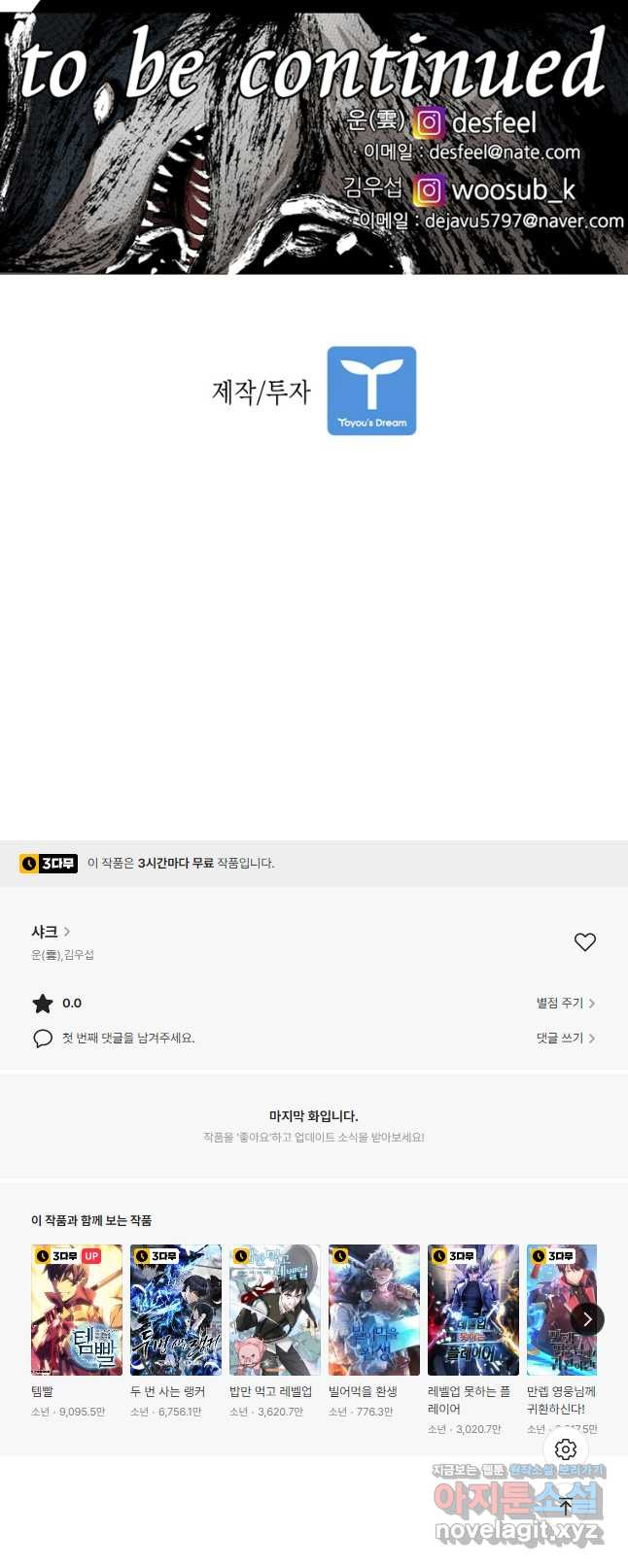Open the 빌어먹을 환생 card
The image size is (628, 1568).
click(x=374, y=1310)
